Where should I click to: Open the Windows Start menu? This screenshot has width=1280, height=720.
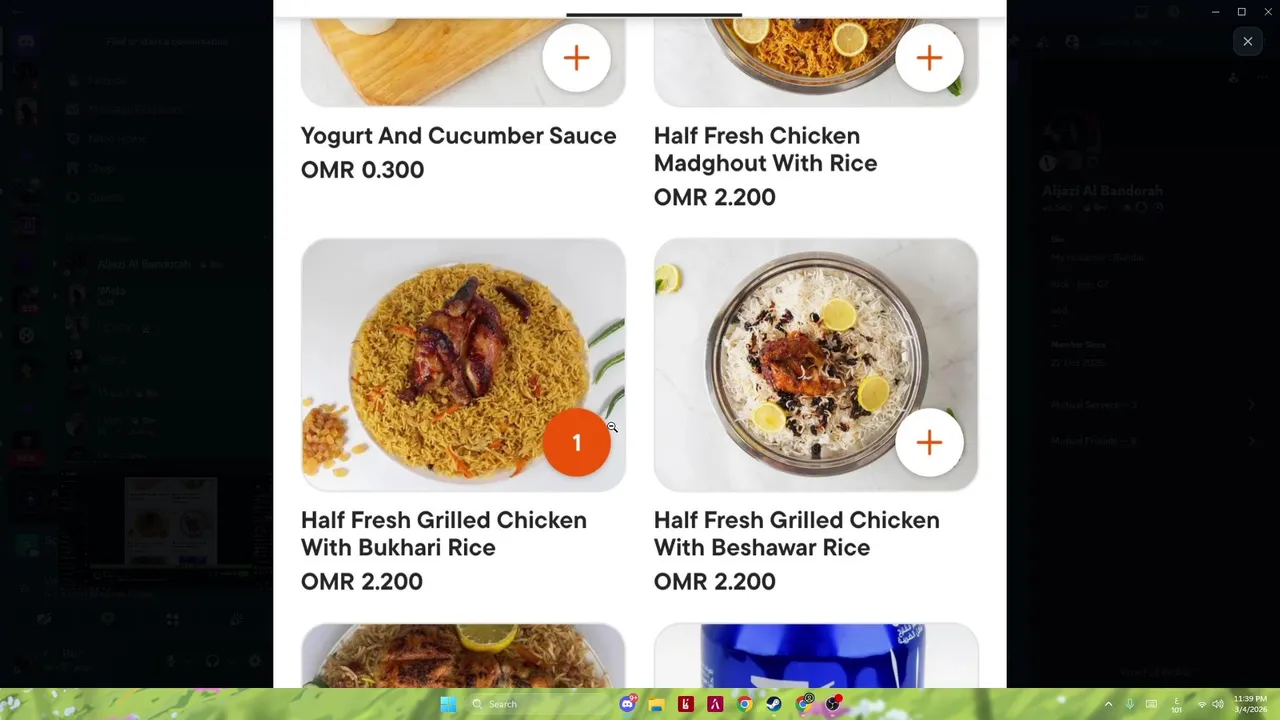pyautogui.click(x=448, y=704)
